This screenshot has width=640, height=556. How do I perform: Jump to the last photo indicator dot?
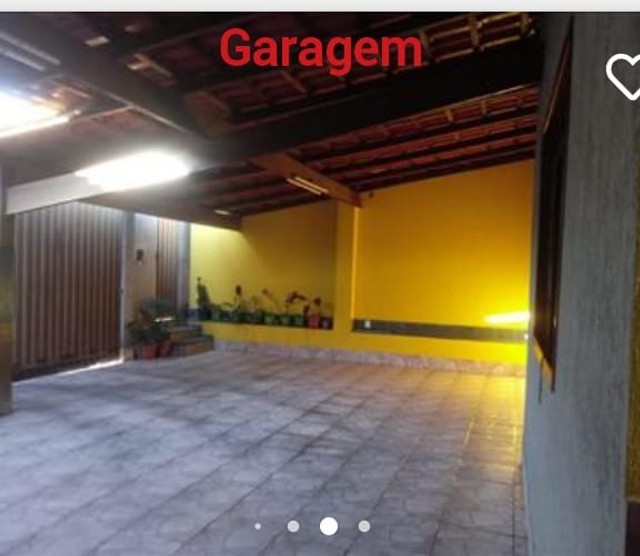(364, 526)
